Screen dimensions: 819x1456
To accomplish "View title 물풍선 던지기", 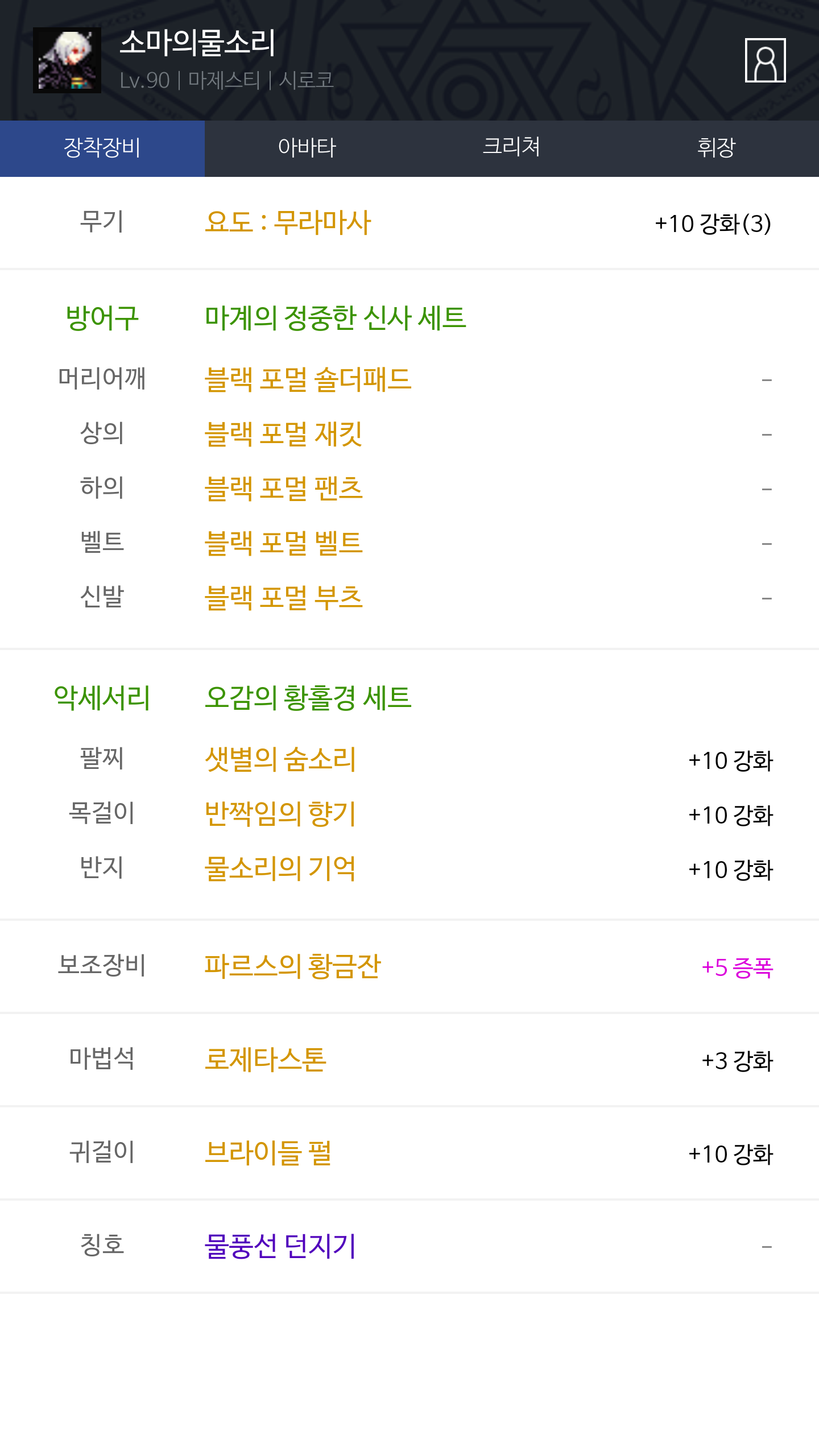I will tap(280, 1246).
